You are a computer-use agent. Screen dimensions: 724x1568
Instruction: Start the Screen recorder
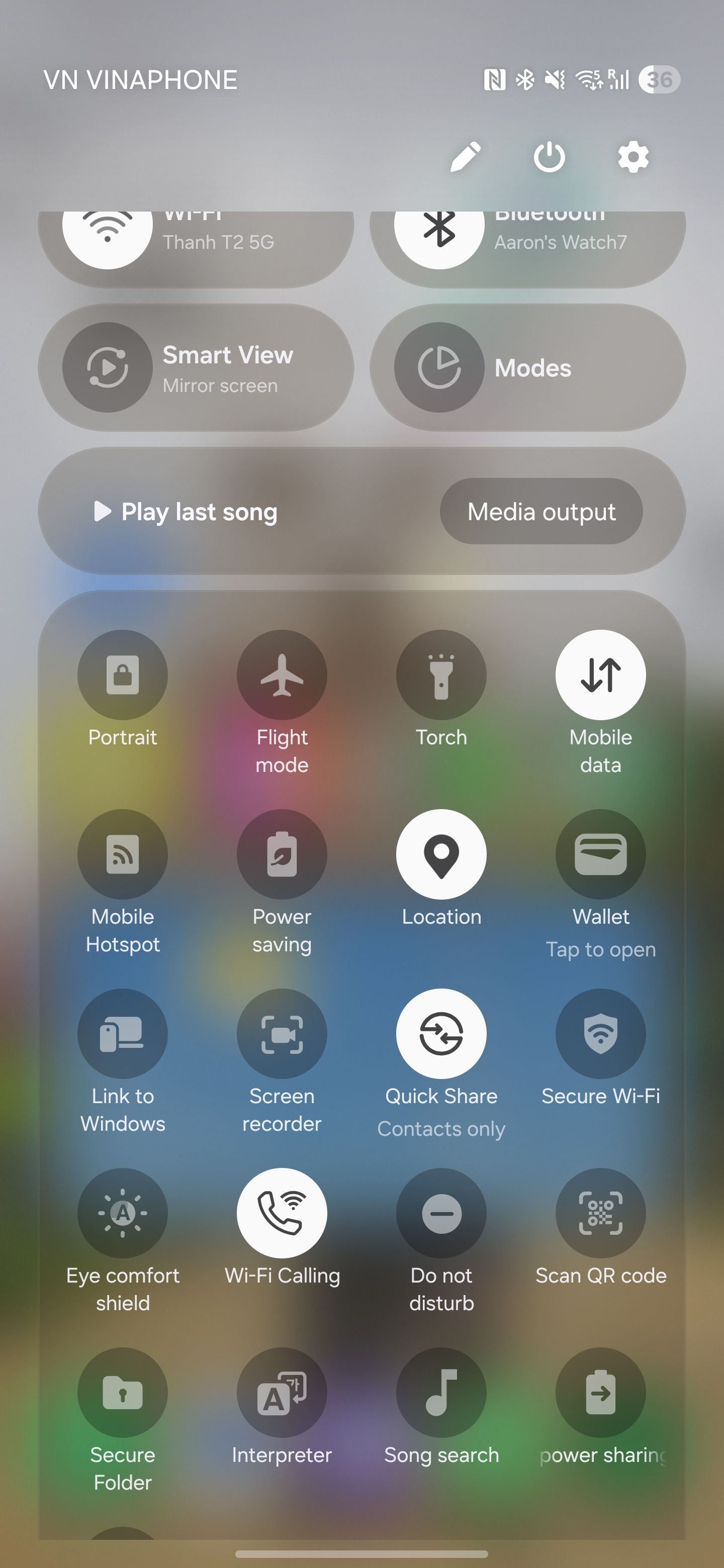pyautogui.click(x=282, y=1033)
